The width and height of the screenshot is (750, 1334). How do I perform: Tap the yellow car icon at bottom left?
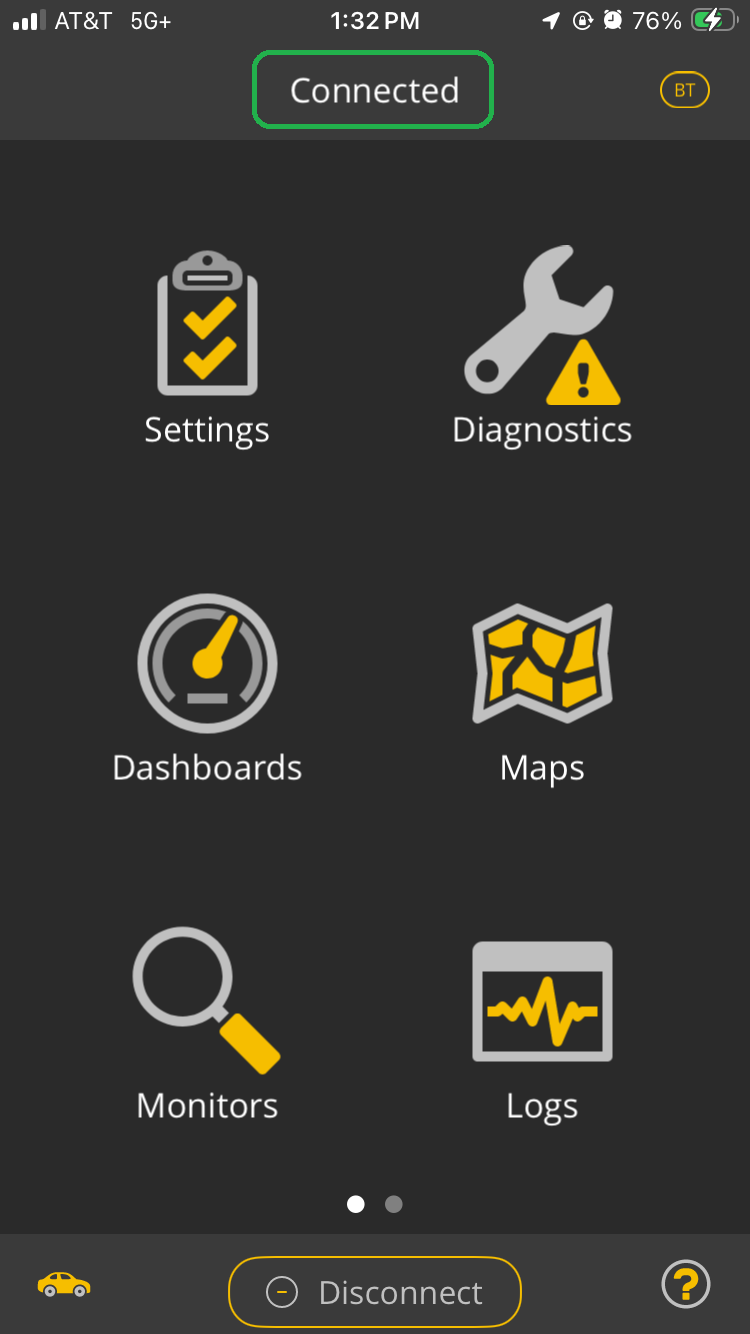tap(63, 1283)
